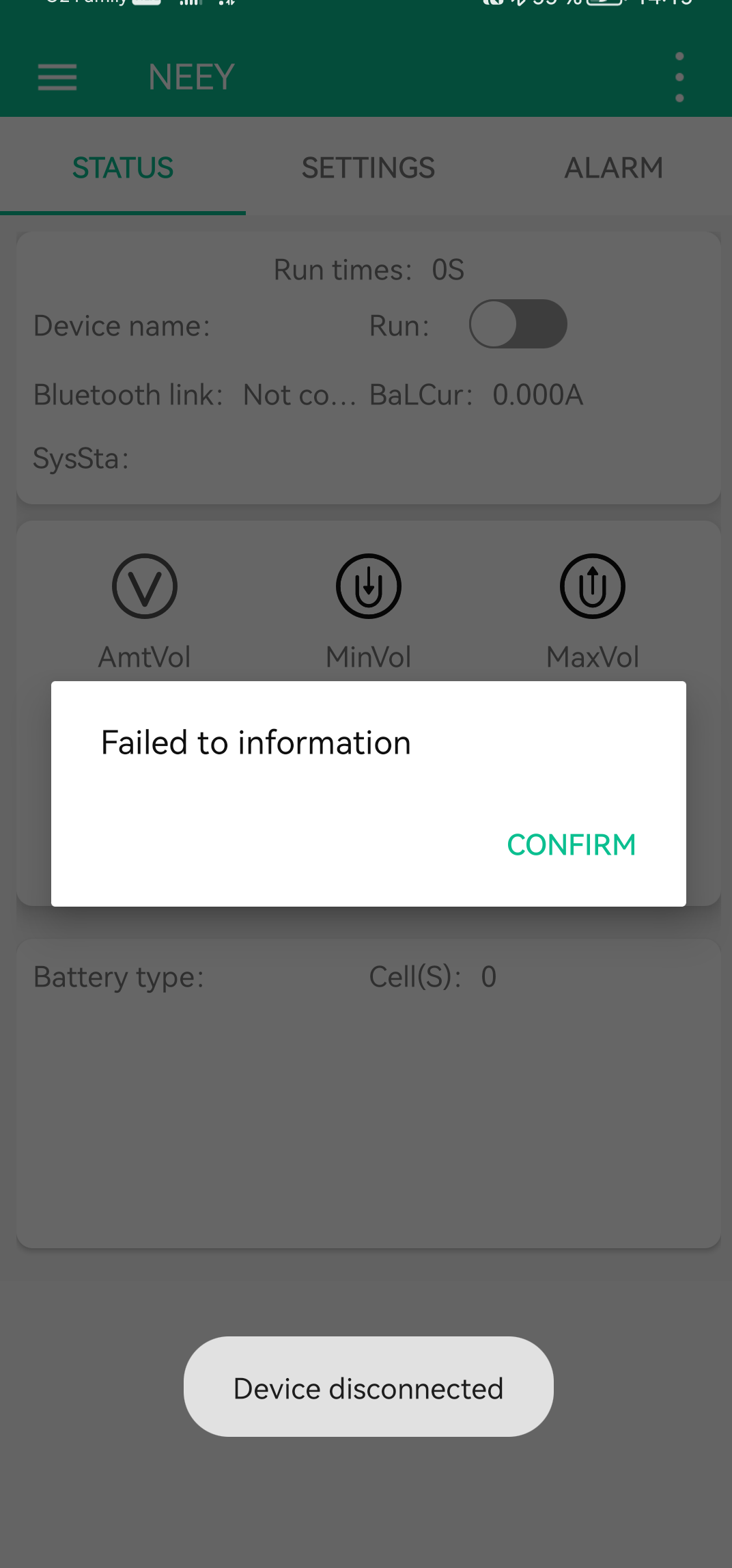
Task: Select the STATUS tab
Action: click(123, 168)
